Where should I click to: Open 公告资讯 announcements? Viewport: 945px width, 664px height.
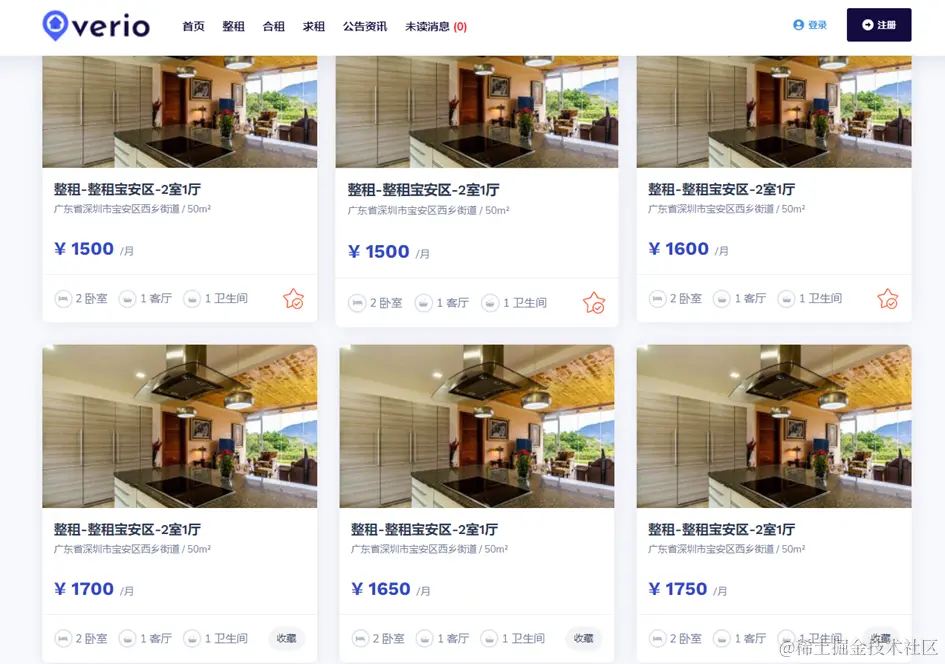click(365, 26)
